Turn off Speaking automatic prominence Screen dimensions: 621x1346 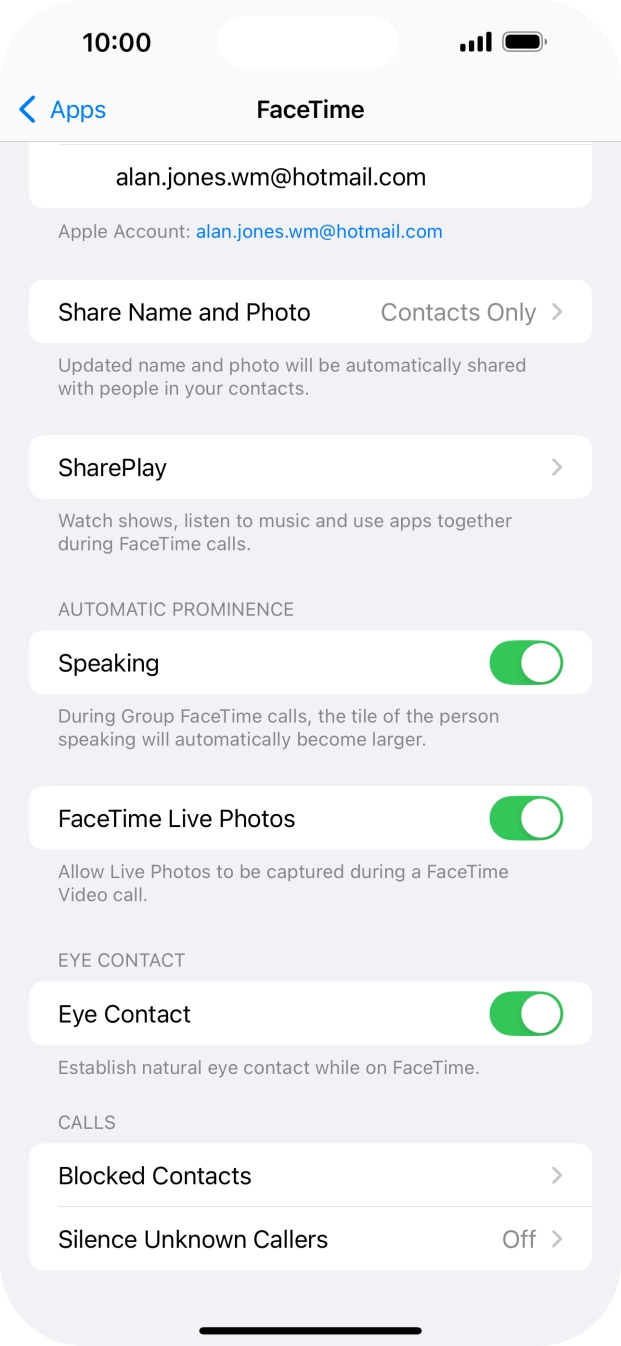(x=525, y=663)
